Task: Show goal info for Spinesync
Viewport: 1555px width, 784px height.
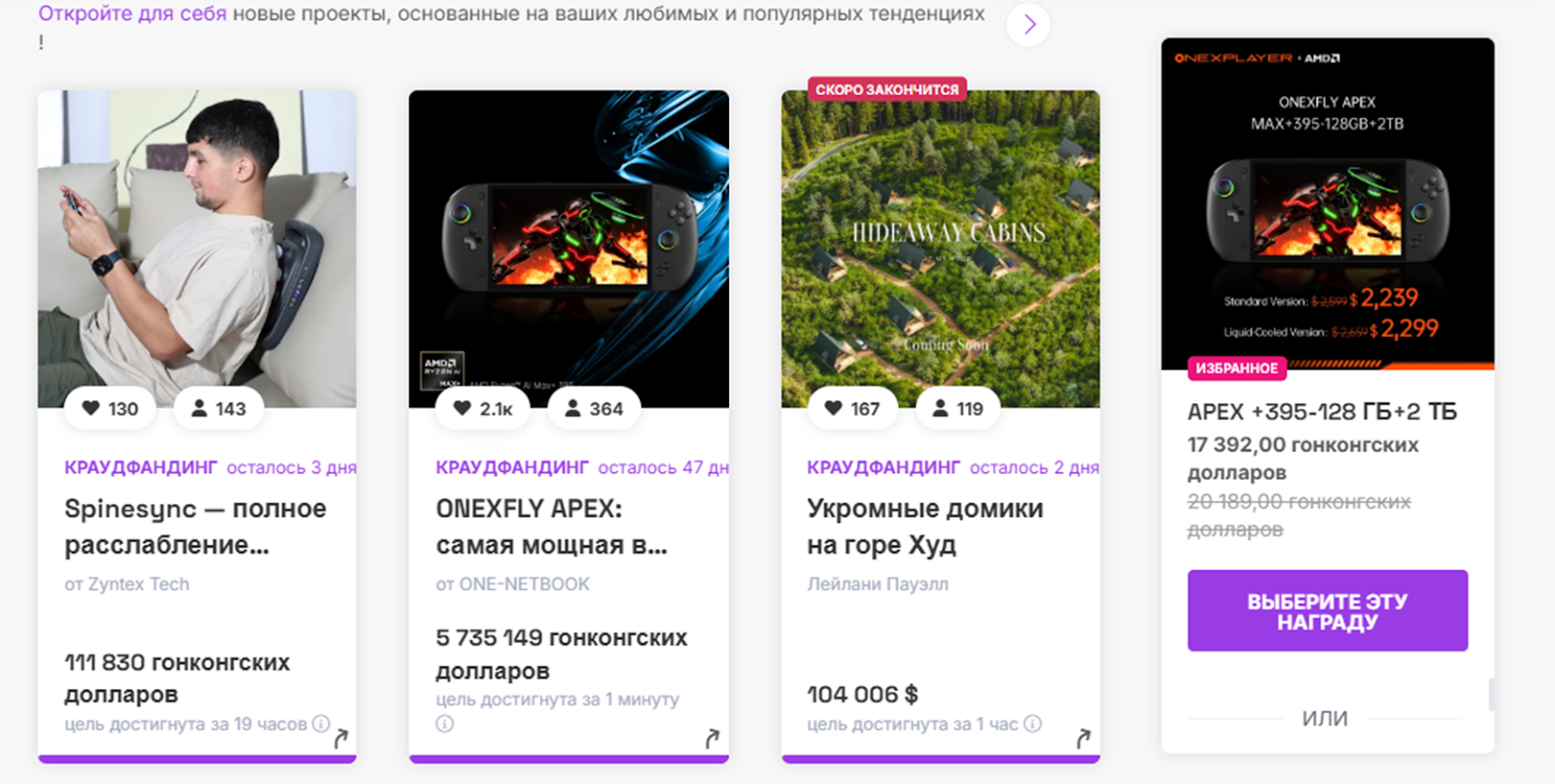Action: (321, 724)
